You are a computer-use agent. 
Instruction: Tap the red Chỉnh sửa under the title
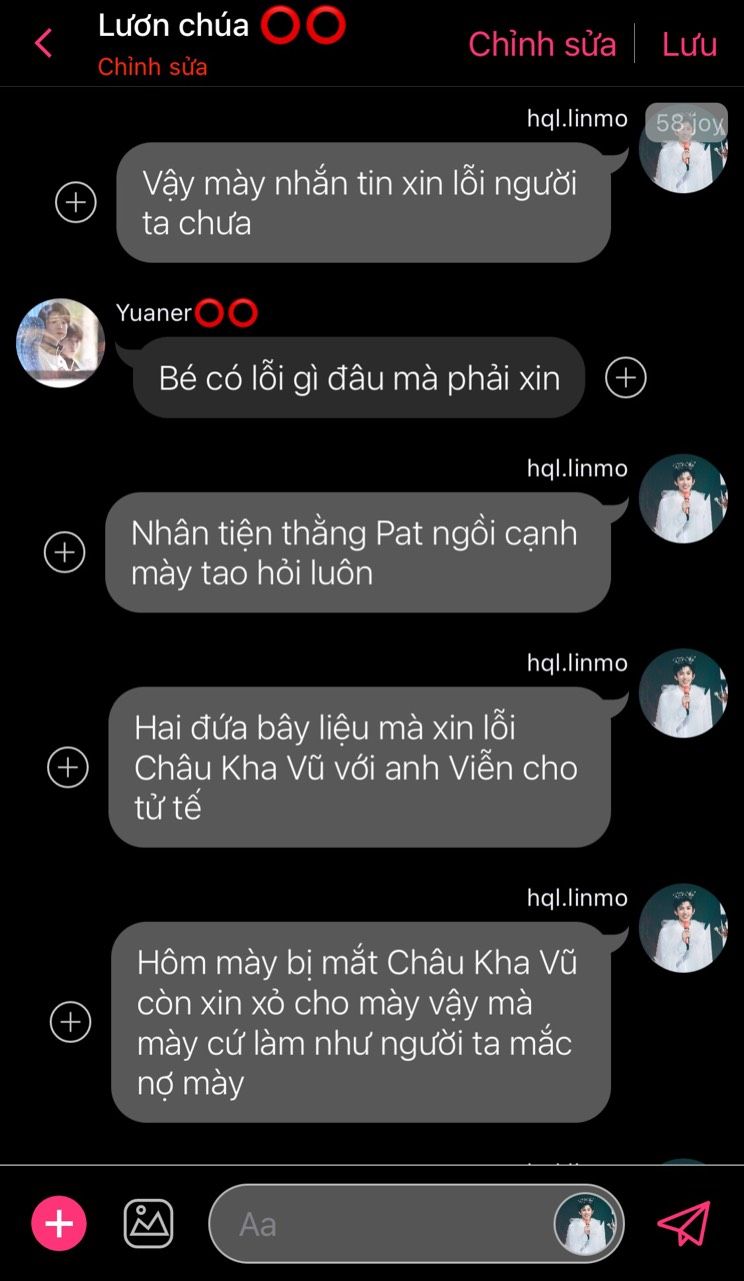152,67
